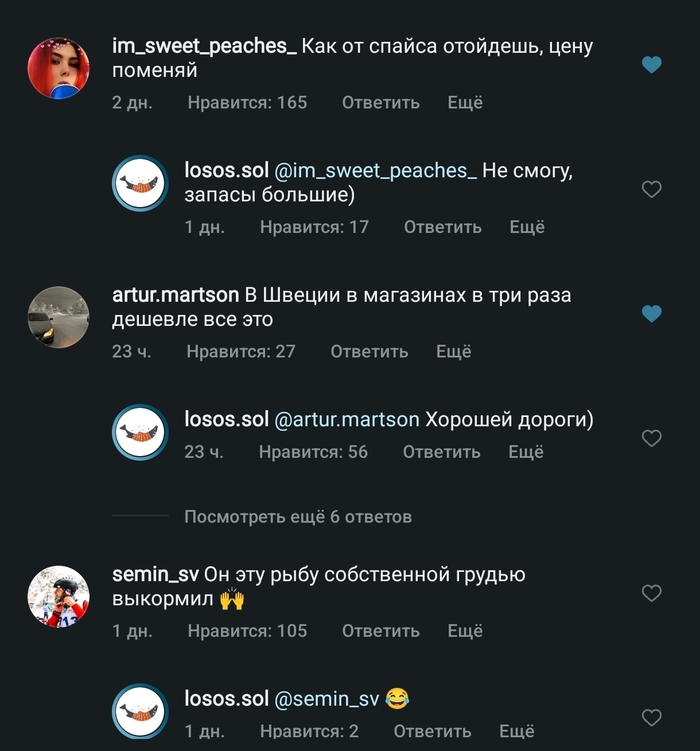Unlike the comment by im_sweet_peaches_
Image resolution: width=700 pixels, height=751 pixels.
click(x=651, y=65)
